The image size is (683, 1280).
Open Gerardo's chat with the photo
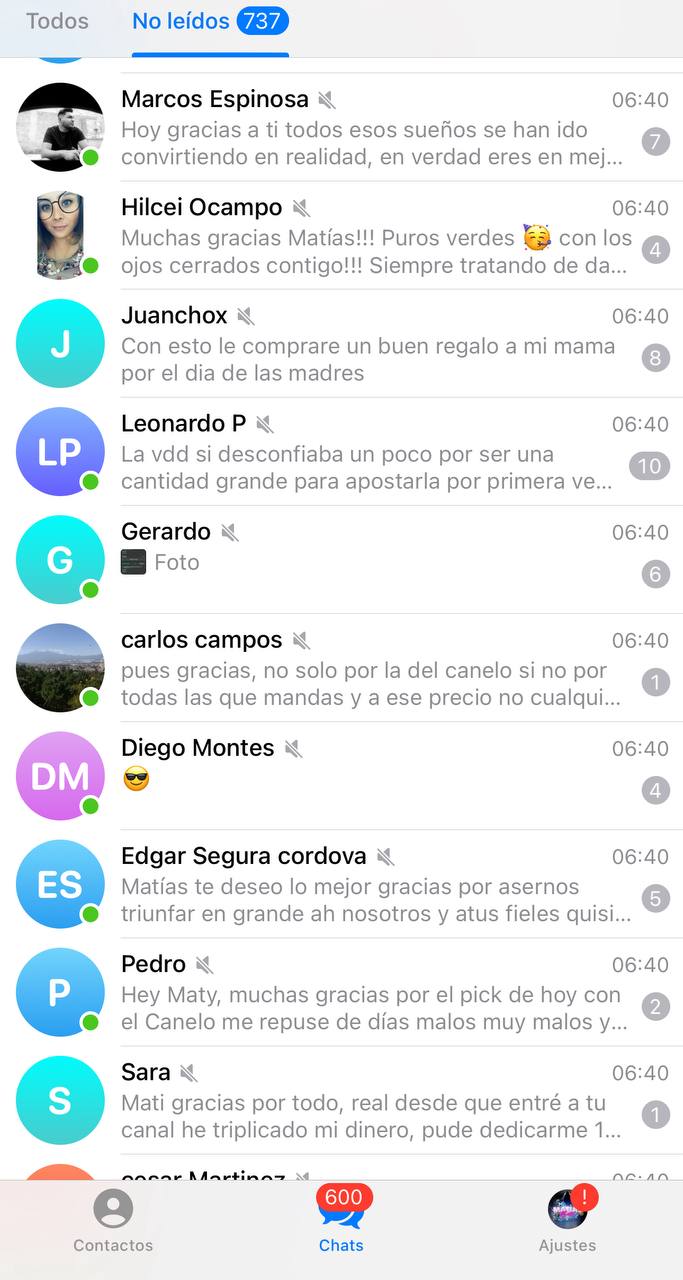[370, 560]
